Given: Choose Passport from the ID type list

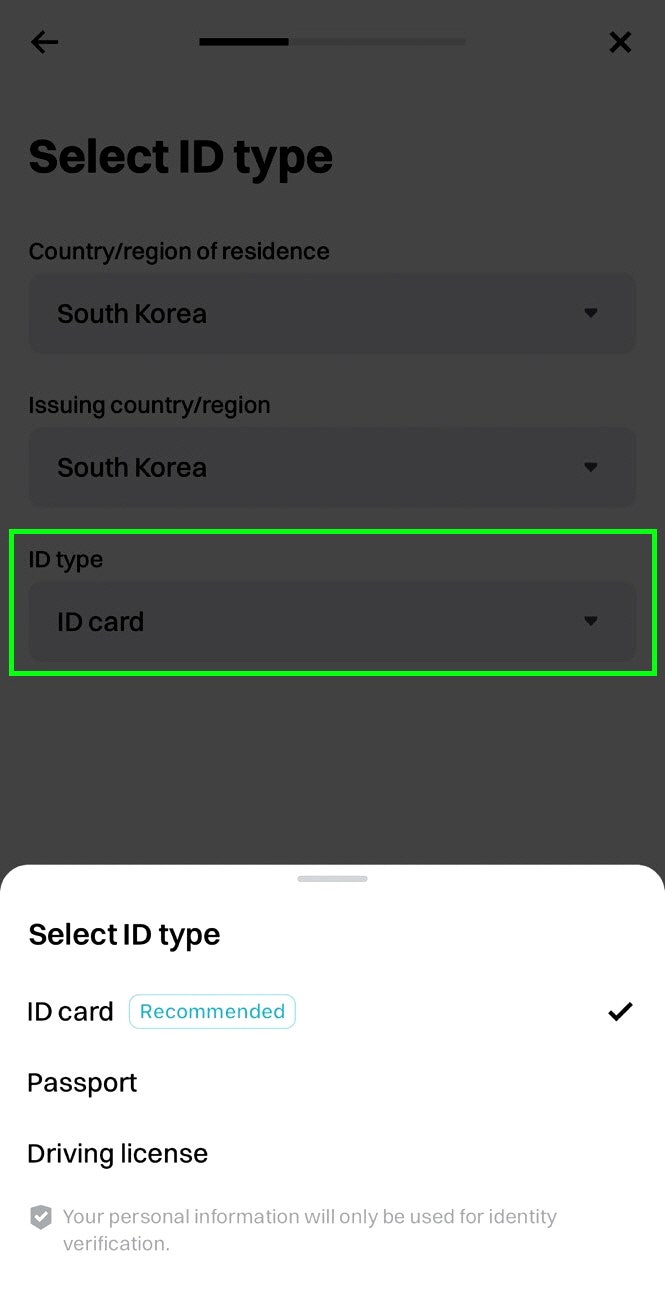Looking at the screenshot, I should tap(332, 1083).
